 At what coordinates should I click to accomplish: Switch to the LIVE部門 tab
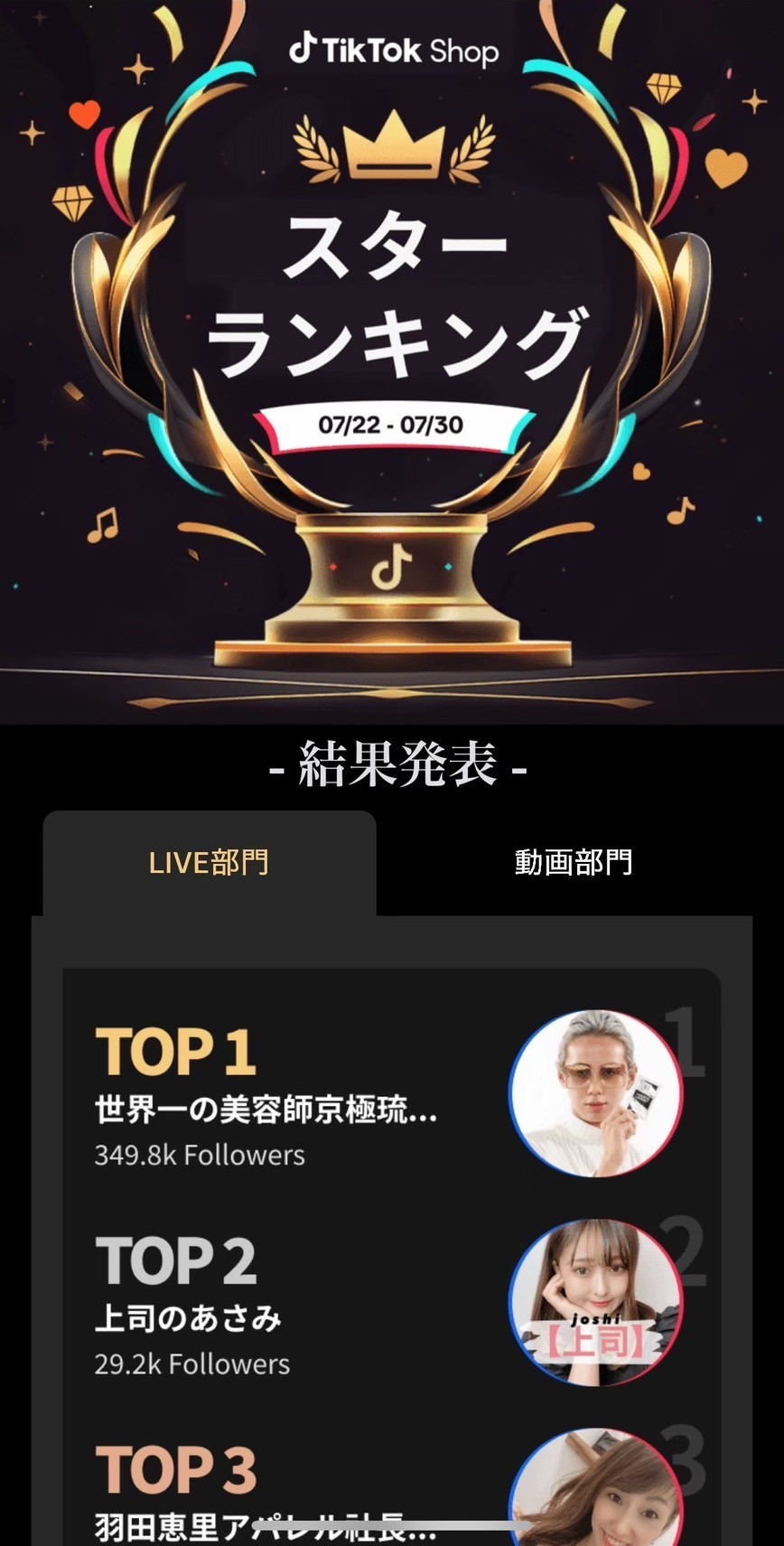point(209,863)
